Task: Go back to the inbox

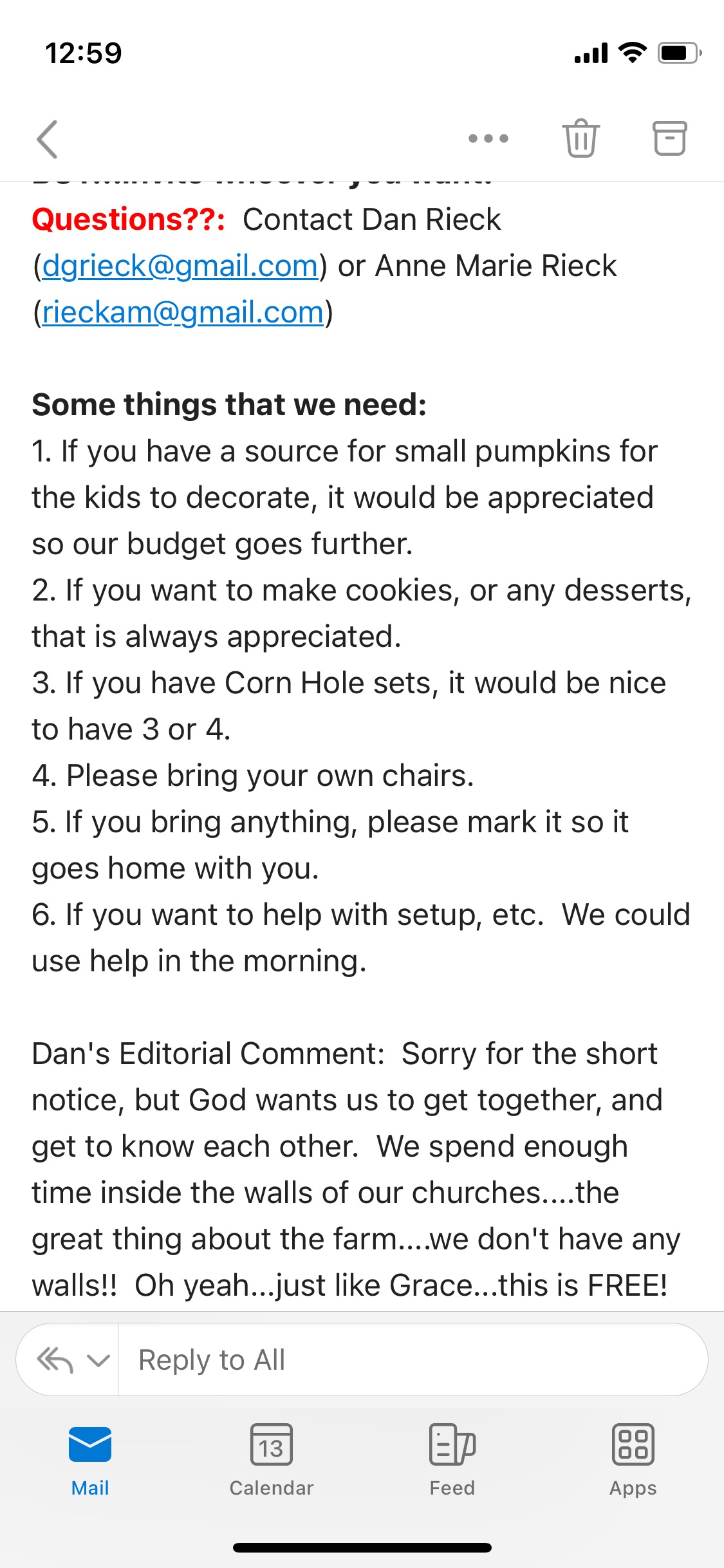Action: point(48,138)
